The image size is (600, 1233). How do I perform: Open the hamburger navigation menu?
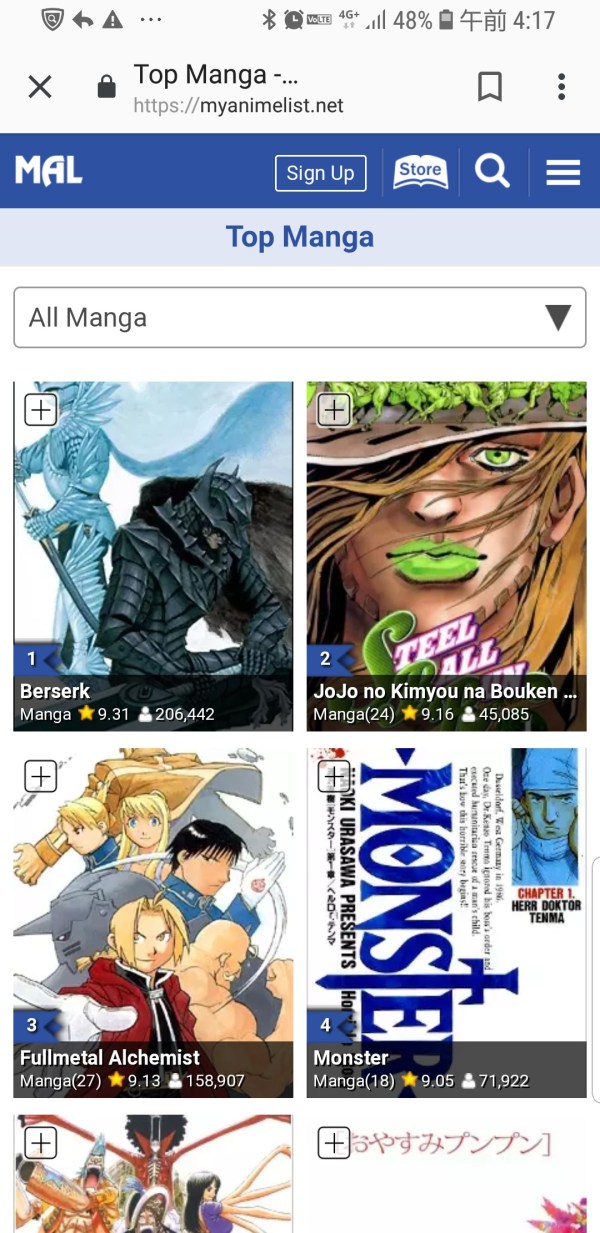click(563, 173)
